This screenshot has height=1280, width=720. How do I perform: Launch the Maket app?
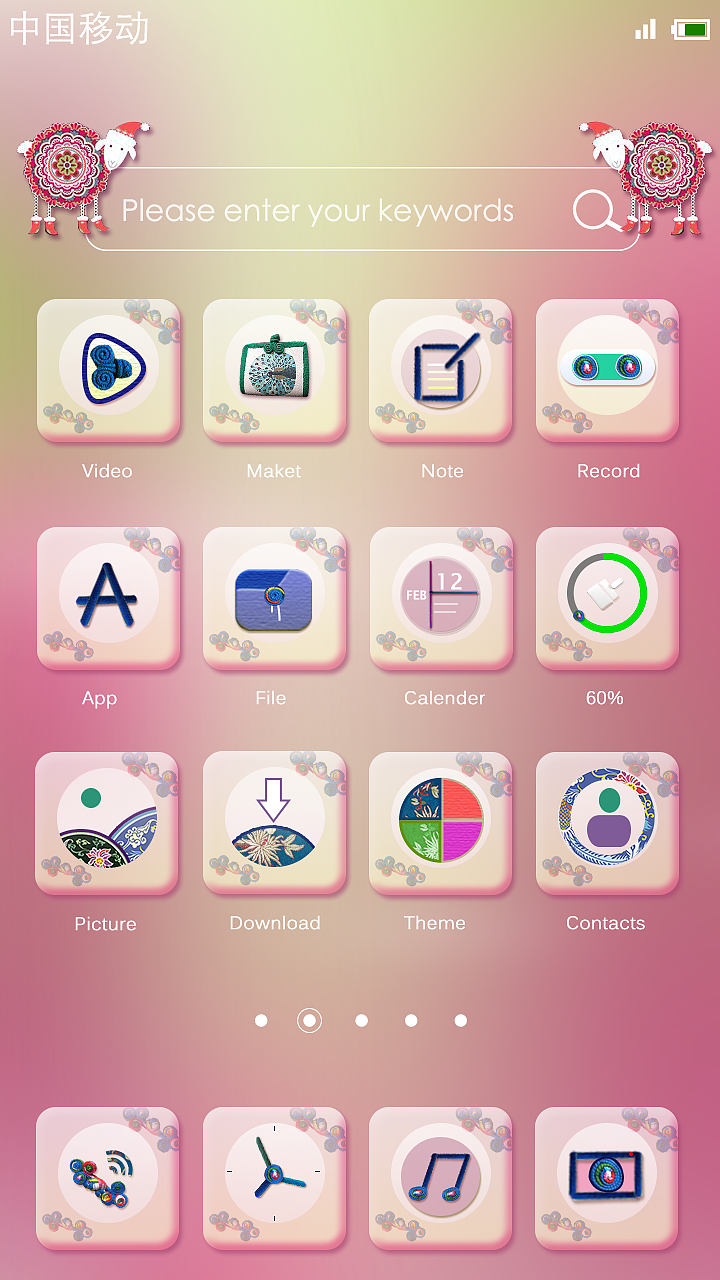point(274,368)
